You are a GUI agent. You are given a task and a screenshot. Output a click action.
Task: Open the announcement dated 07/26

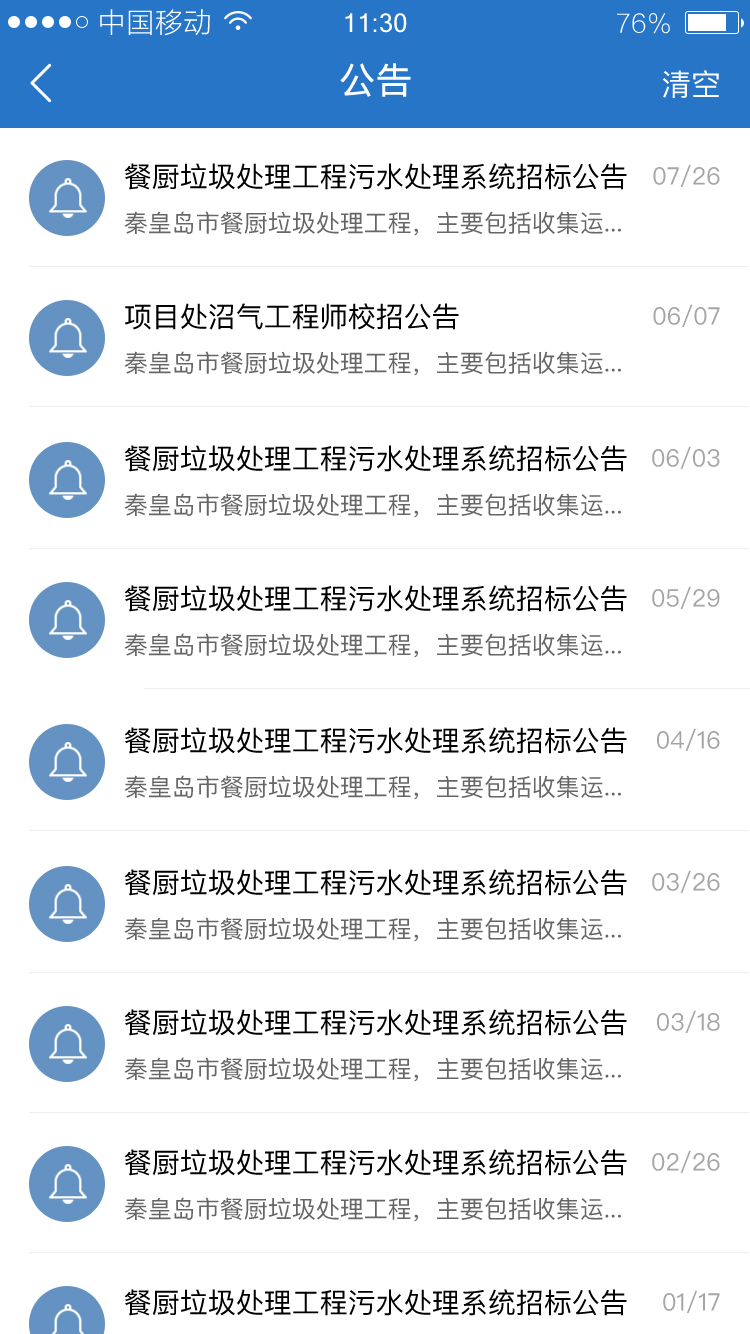pyautogui.click(x=375, y=198)
